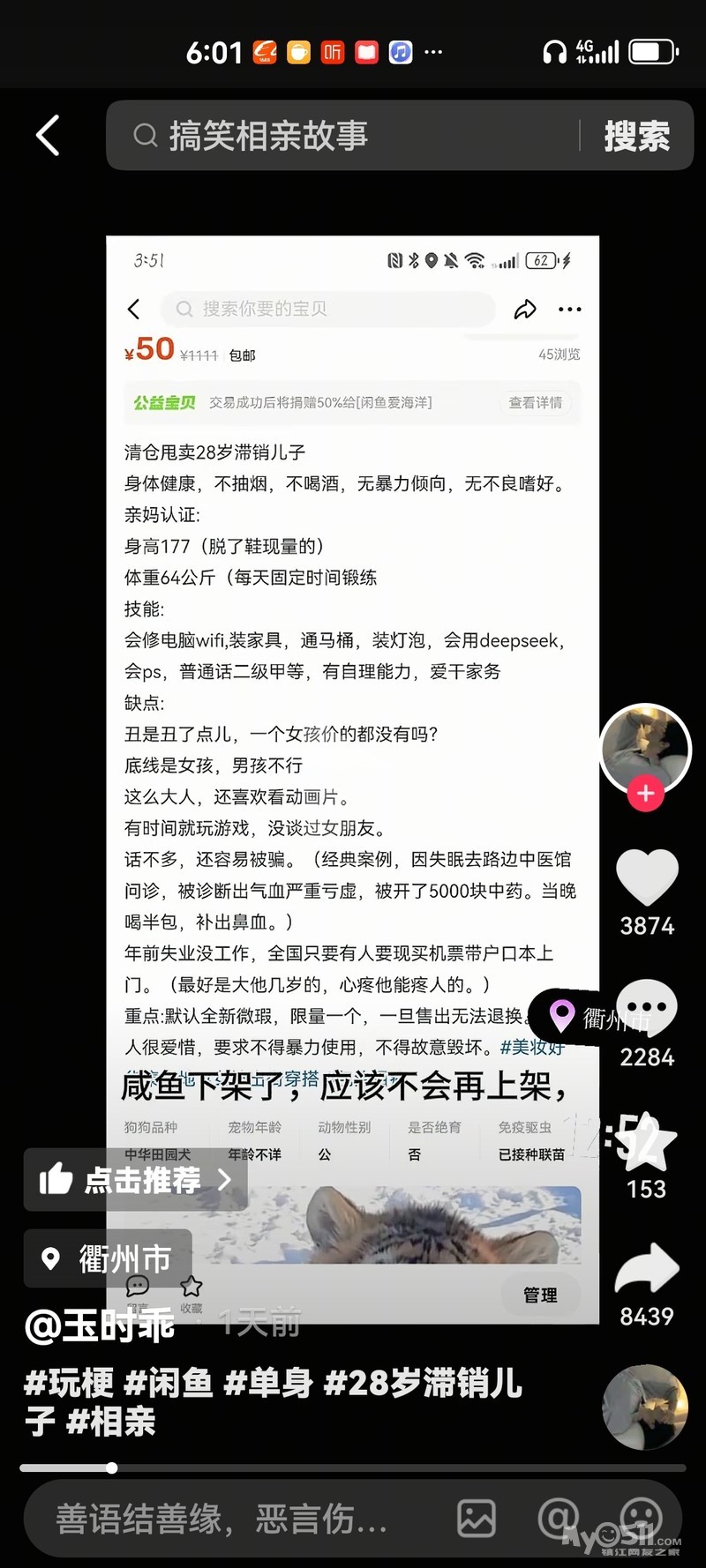Screen dimensions: 706x1568
Task: Mention someone with the @ icon
Action: [558, 1519]
